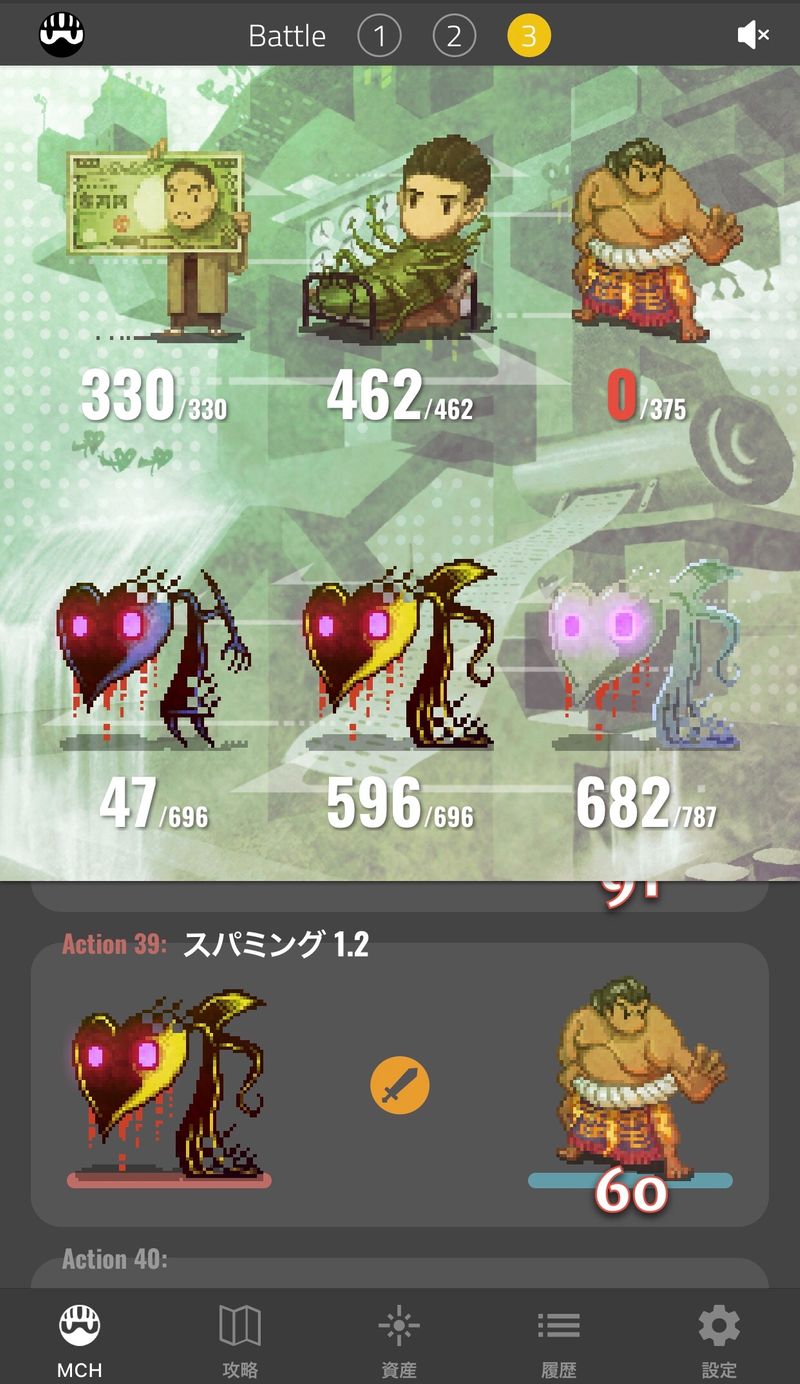Open the 設定 settings tab
Image resolution: width=800 pixels, height=1384 pixels.
coord(719,1339)
